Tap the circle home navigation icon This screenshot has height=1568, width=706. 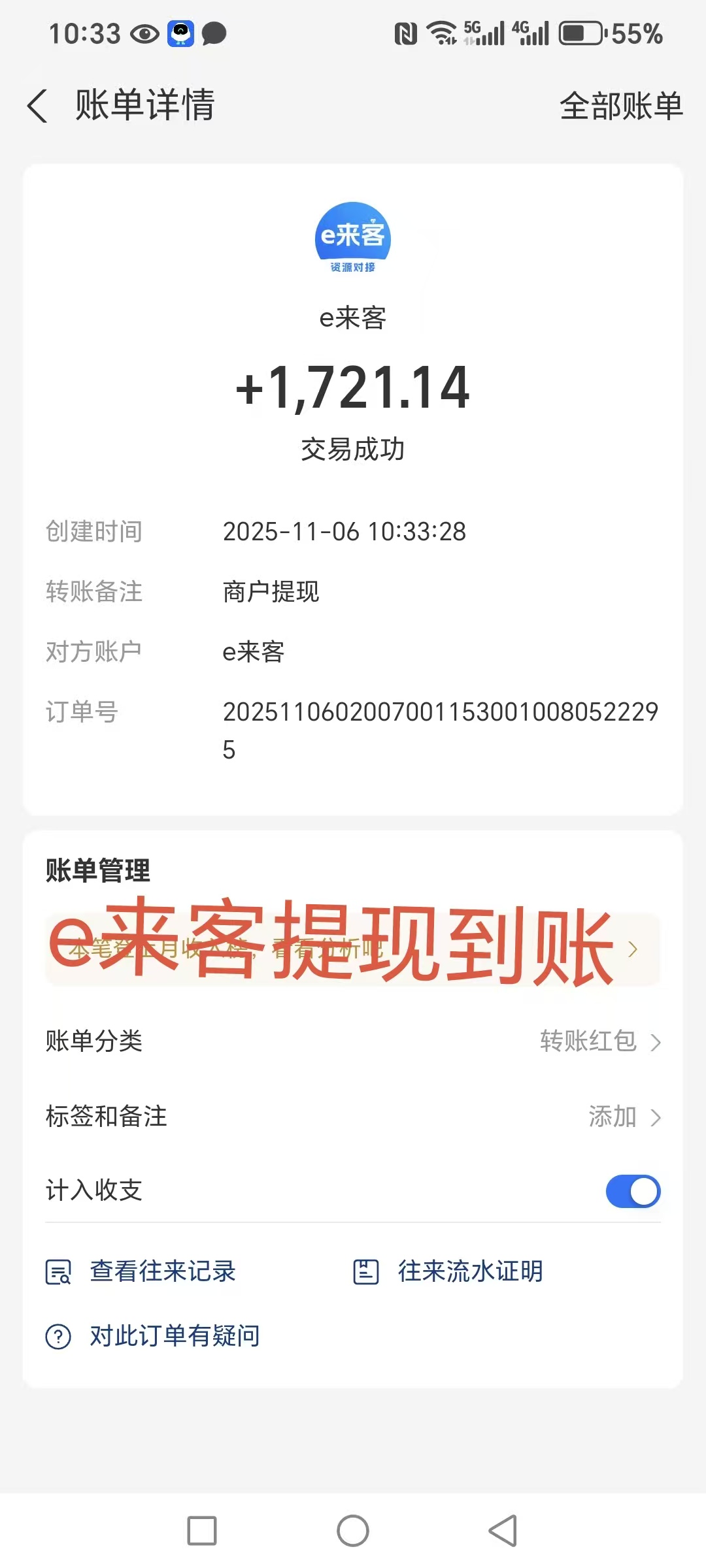(x=353, y=1529)
